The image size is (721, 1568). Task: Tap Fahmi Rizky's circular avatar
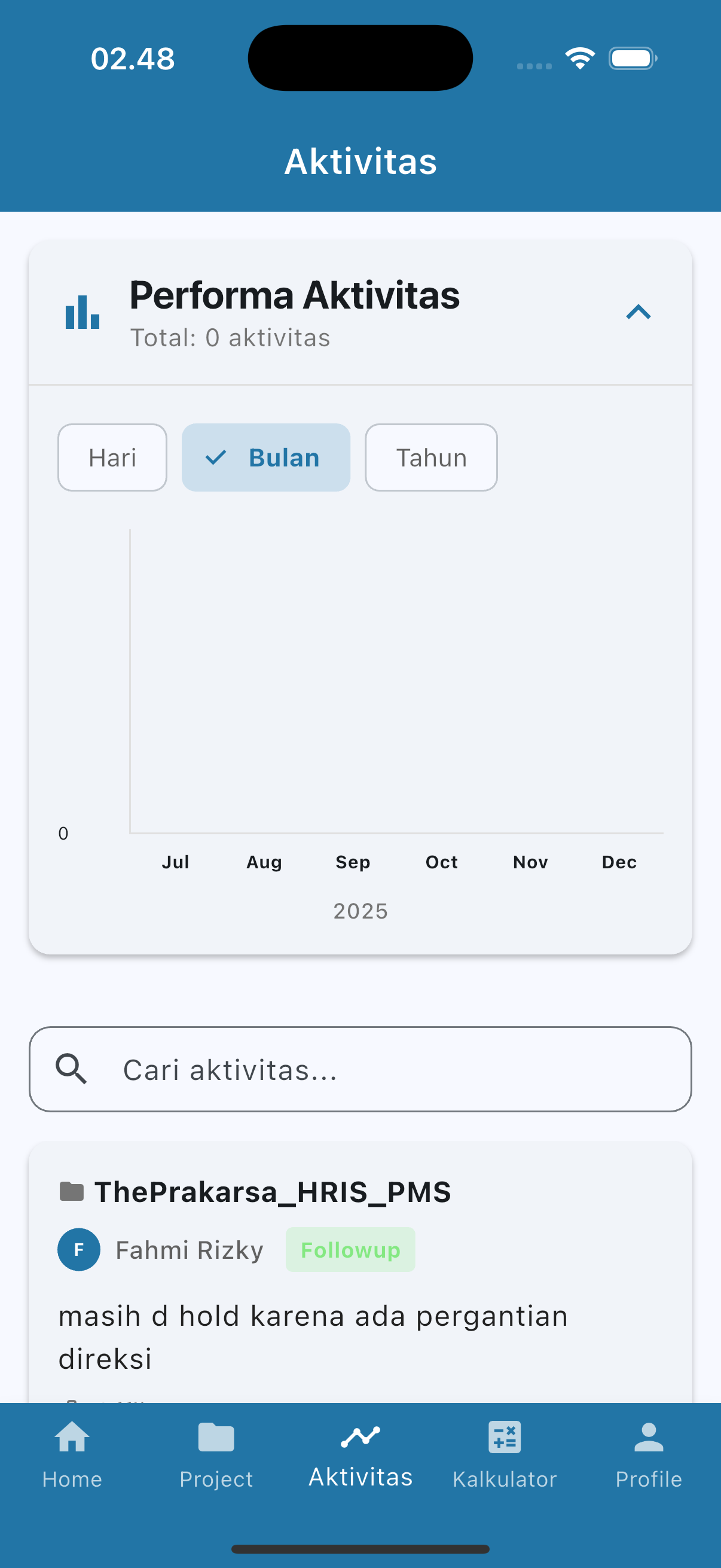point(78,1249)
